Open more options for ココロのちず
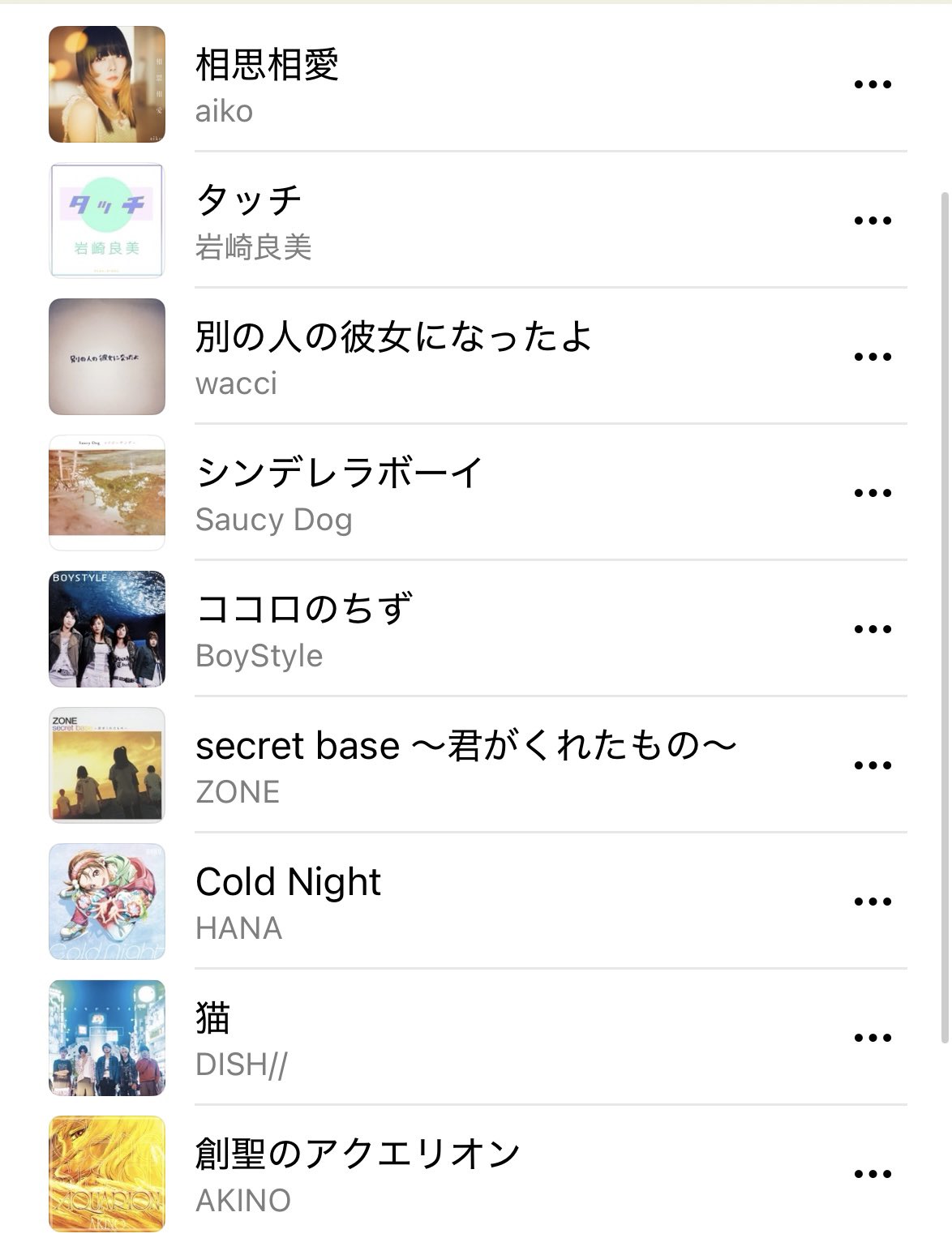 coord(873,629)
